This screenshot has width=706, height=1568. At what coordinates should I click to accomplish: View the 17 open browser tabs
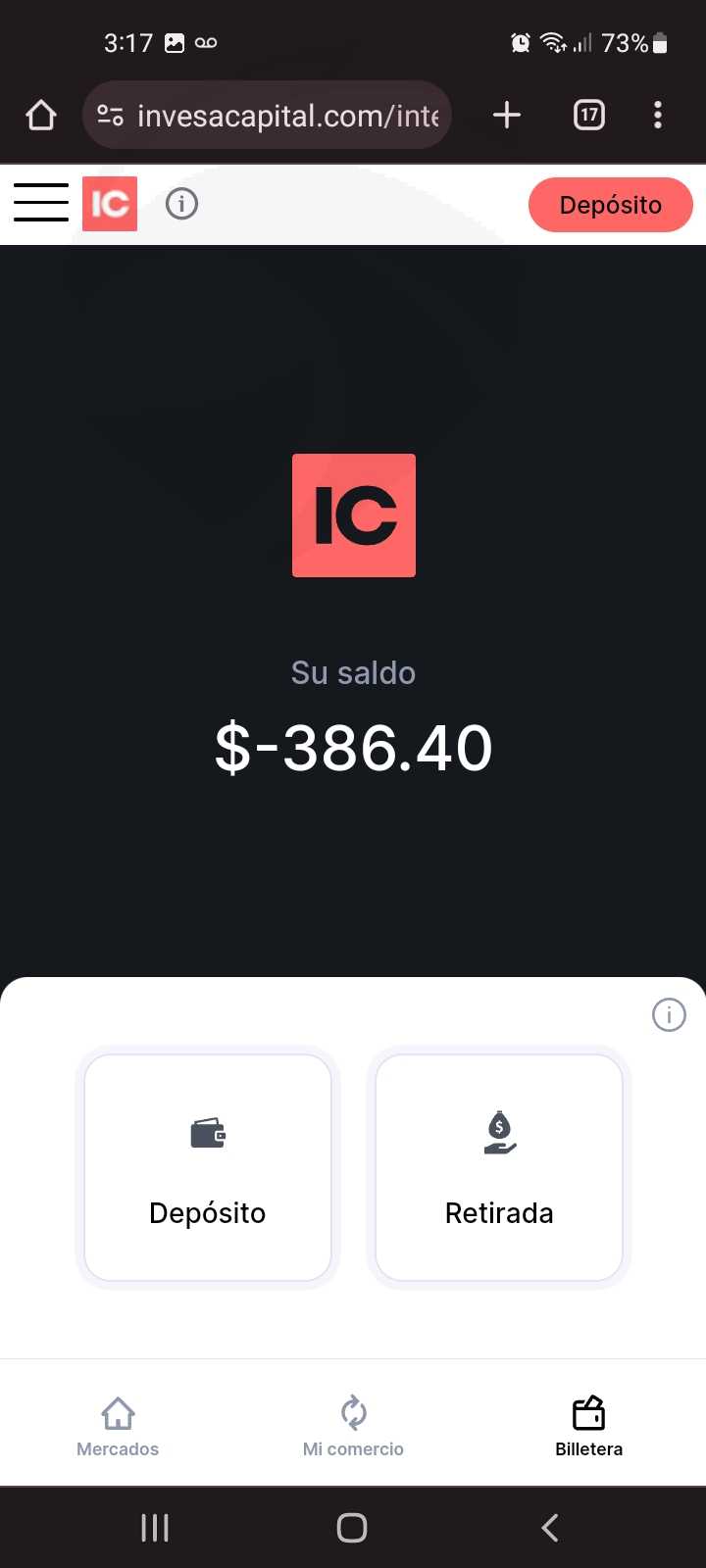(x=588, y=116)
